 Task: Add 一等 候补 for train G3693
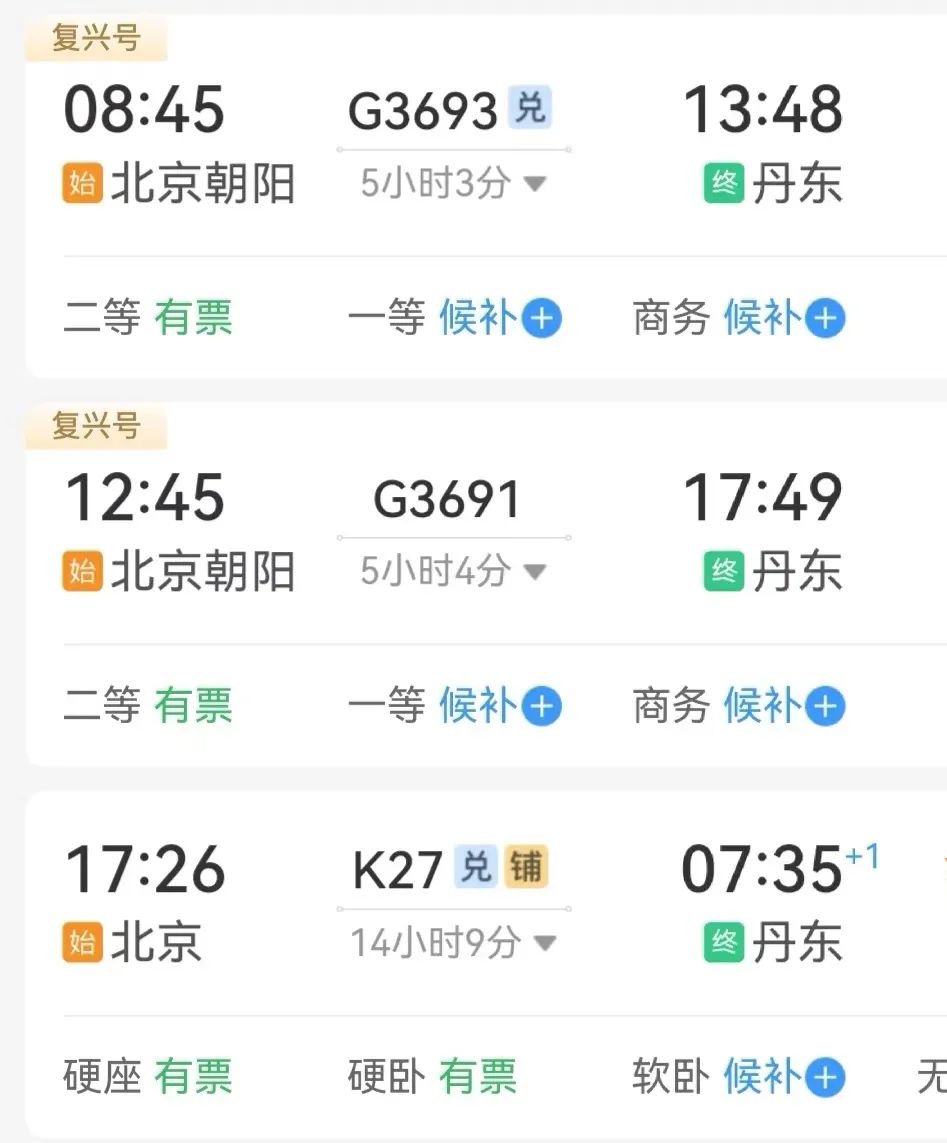point(542,319)
